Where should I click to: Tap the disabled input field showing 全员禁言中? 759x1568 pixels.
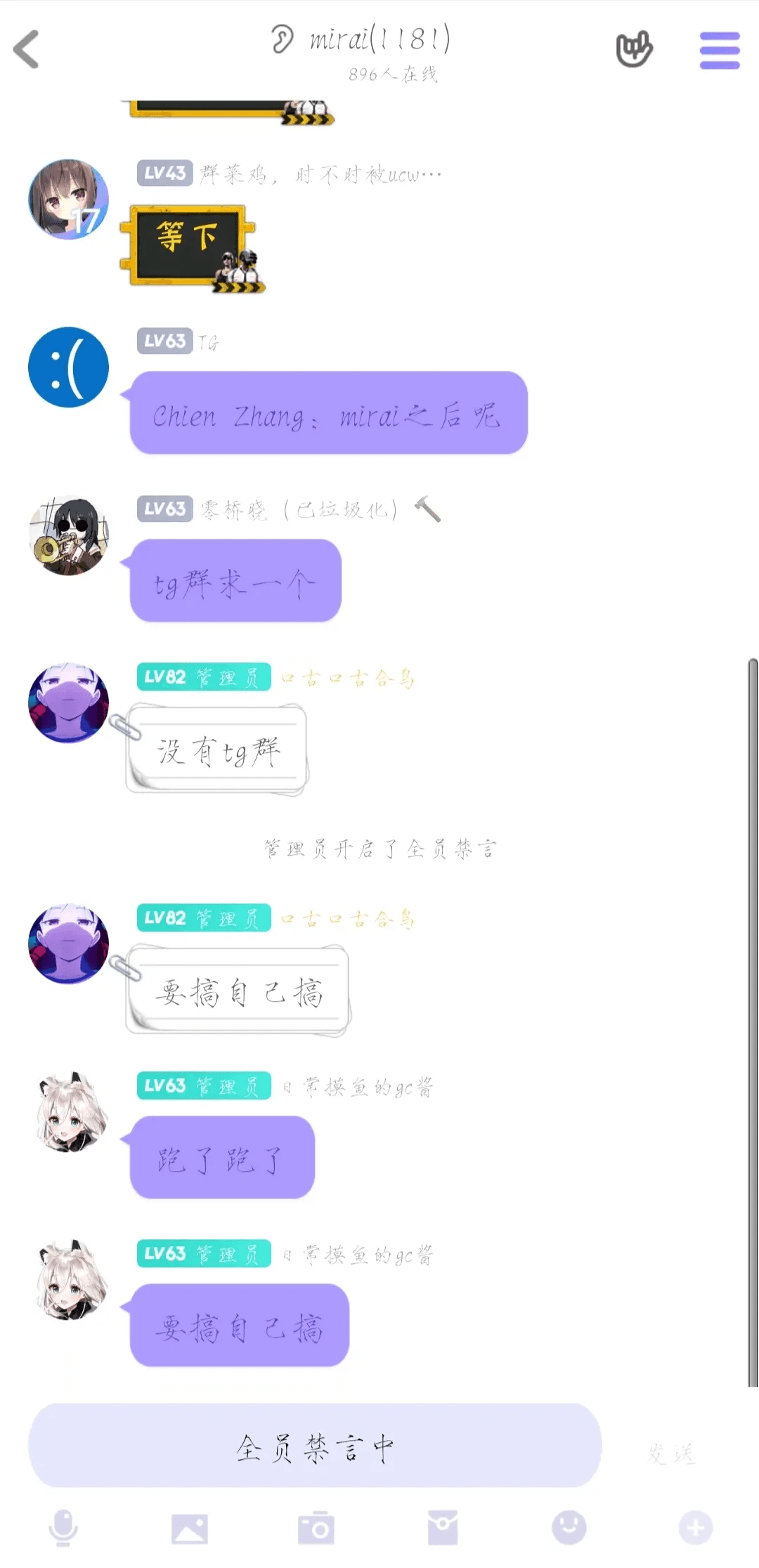coord(316,1447)
